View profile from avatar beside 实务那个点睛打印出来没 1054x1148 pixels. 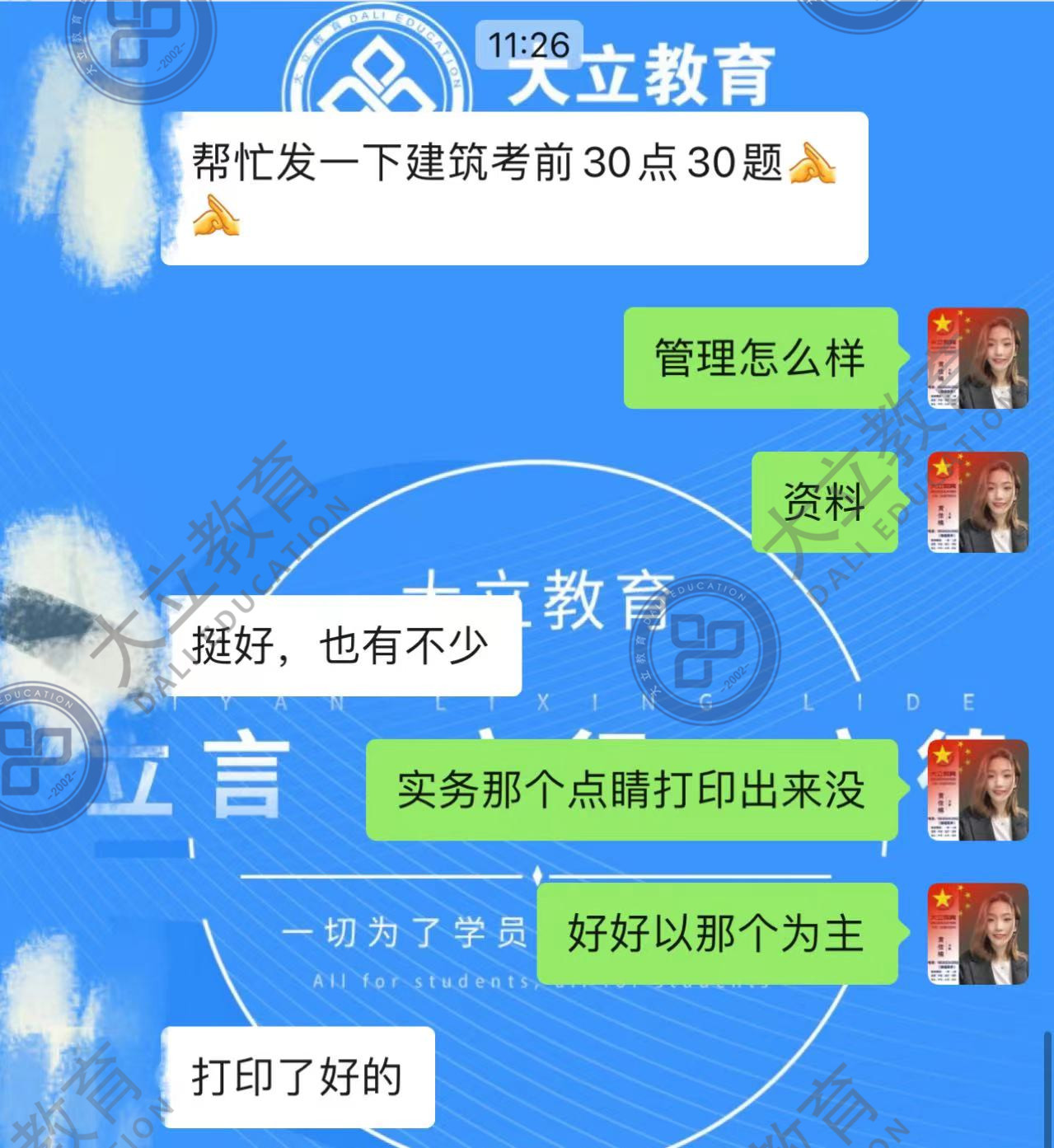pos(977,790)
